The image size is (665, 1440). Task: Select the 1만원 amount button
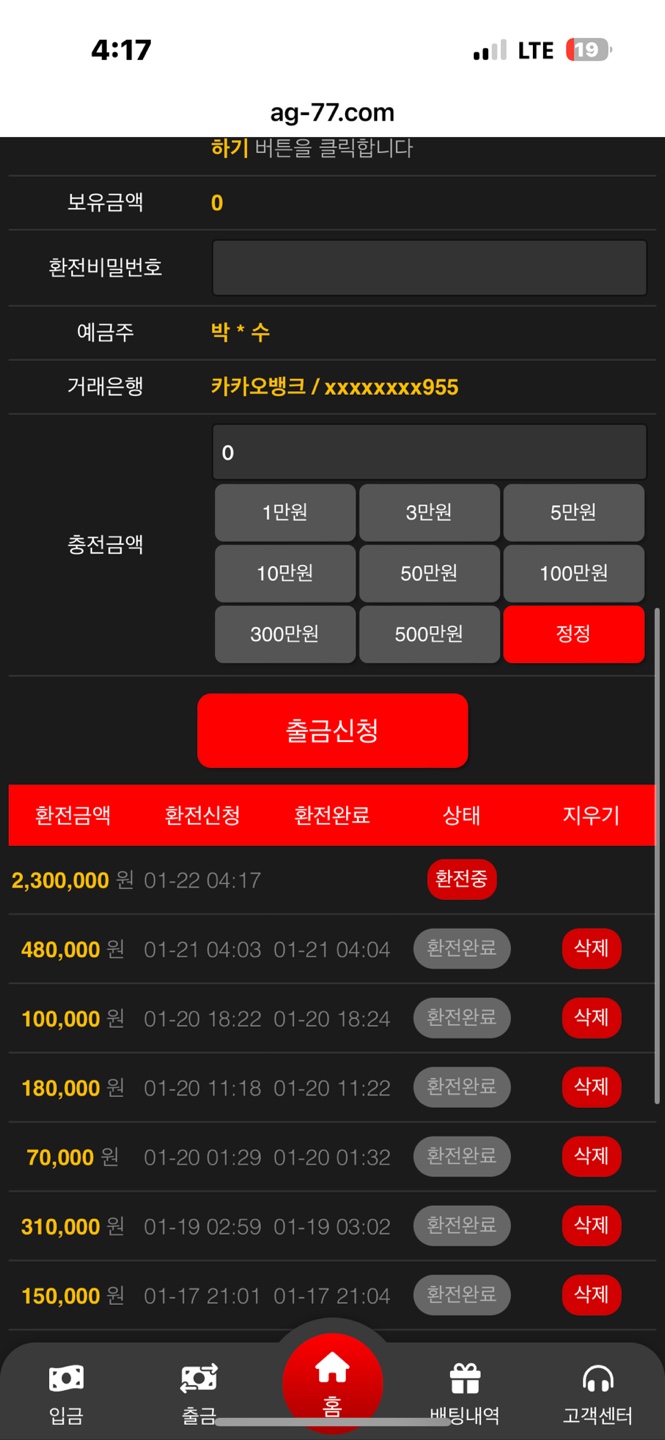(285, 513)
